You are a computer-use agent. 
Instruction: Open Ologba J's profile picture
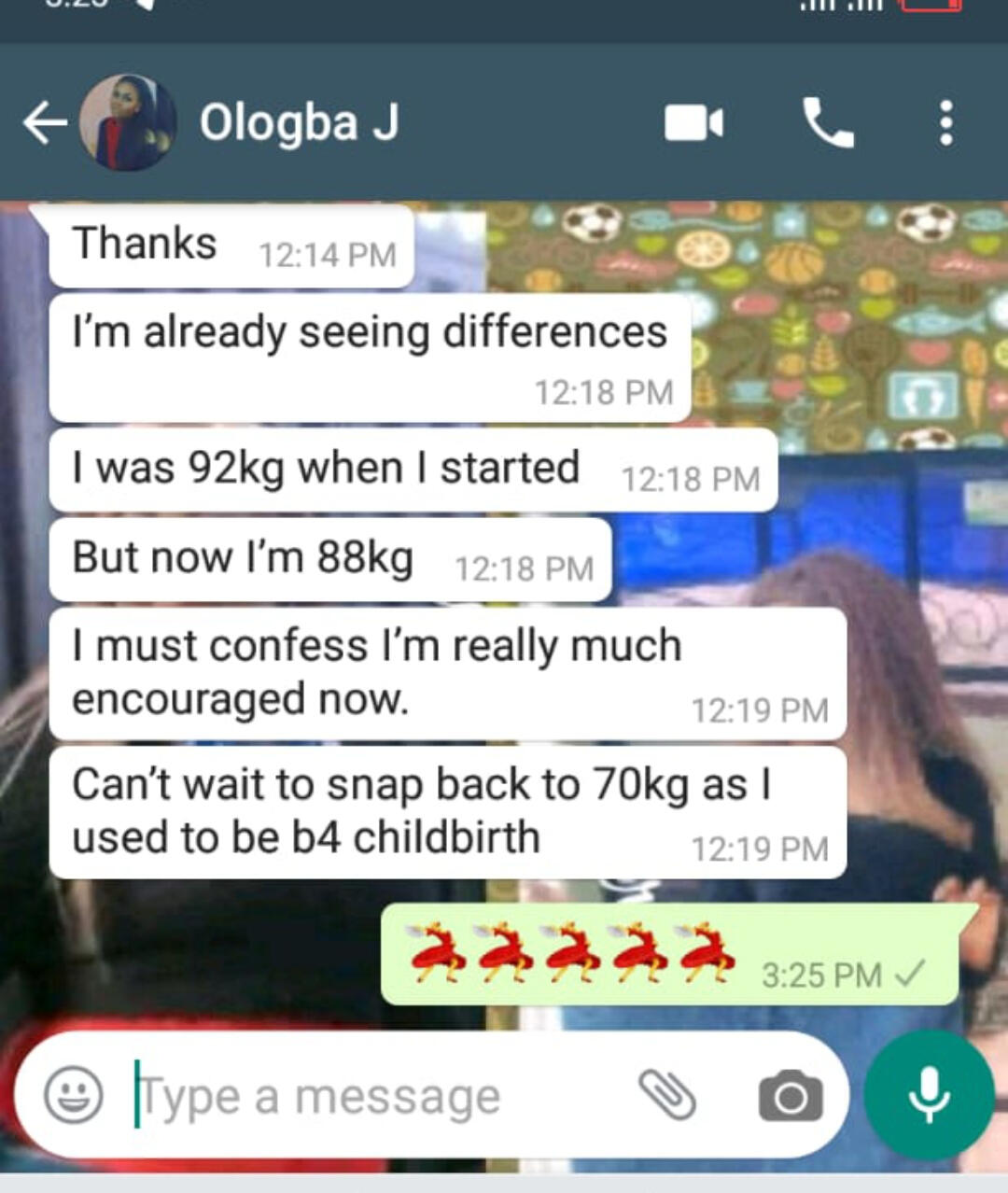(x=128, y=122)
